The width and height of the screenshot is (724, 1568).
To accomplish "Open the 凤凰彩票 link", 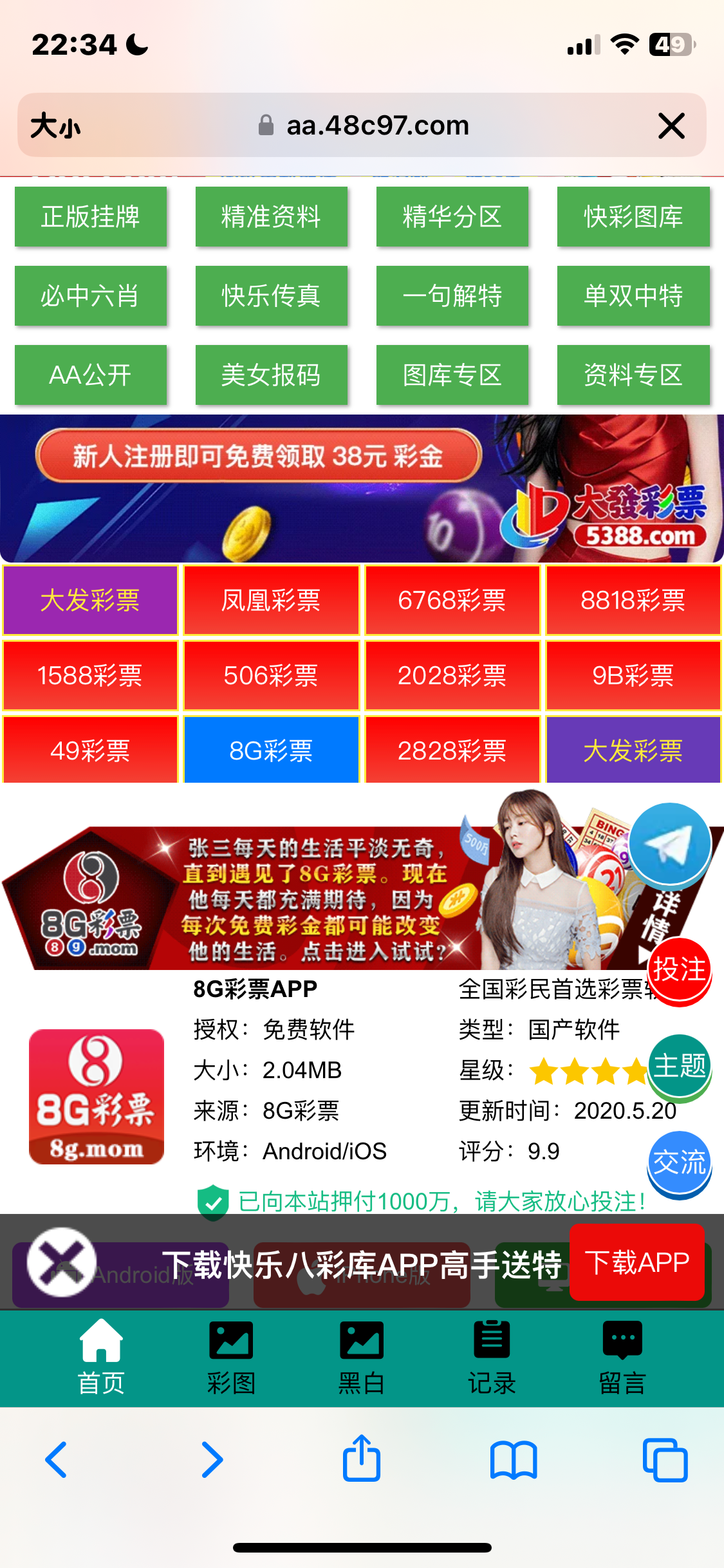I will pyautogui.click(x=271, y=601).
